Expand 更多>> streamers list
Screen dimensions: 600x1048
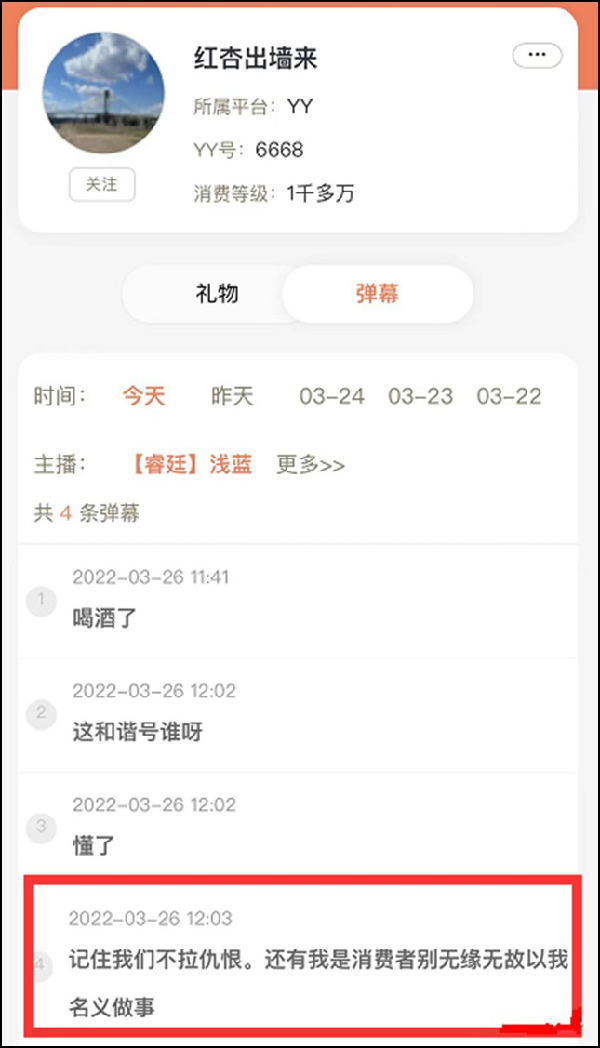click(310, 464)
